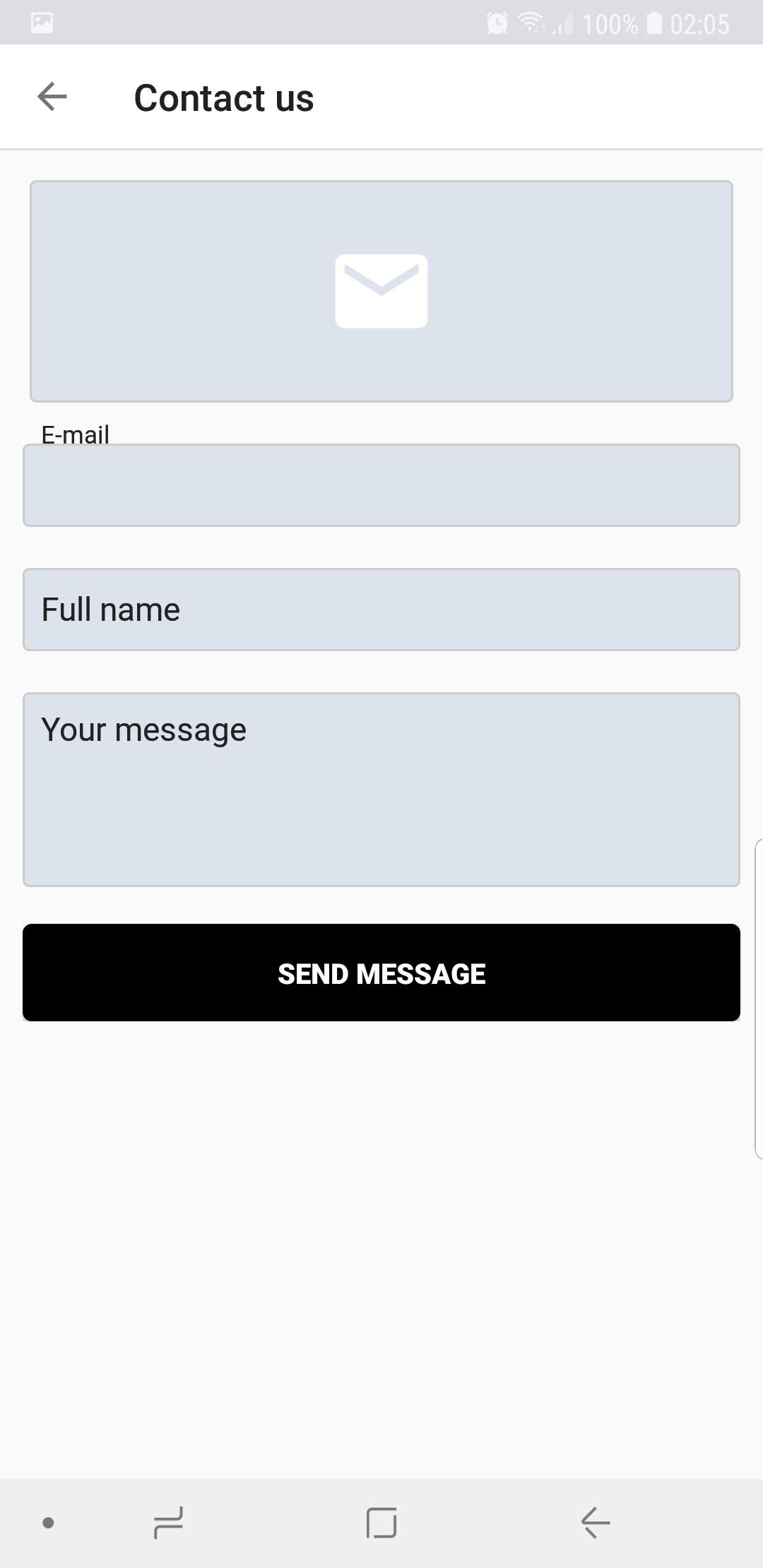The height and width of the screenshot is (1568, 763).
Task: Go back using the header arrow
Action: click(52, 97)
